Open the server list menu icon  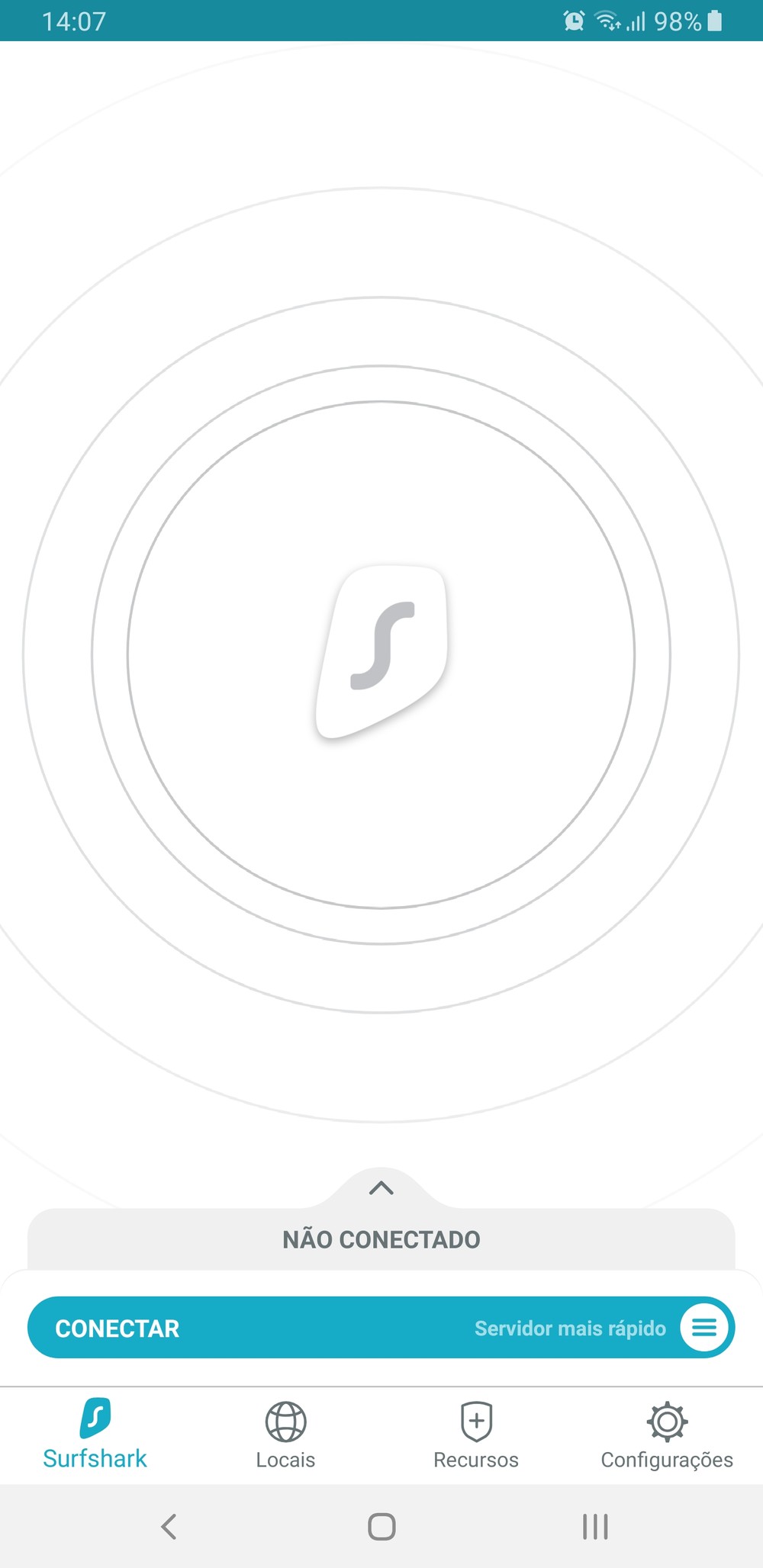point(704,1328)
